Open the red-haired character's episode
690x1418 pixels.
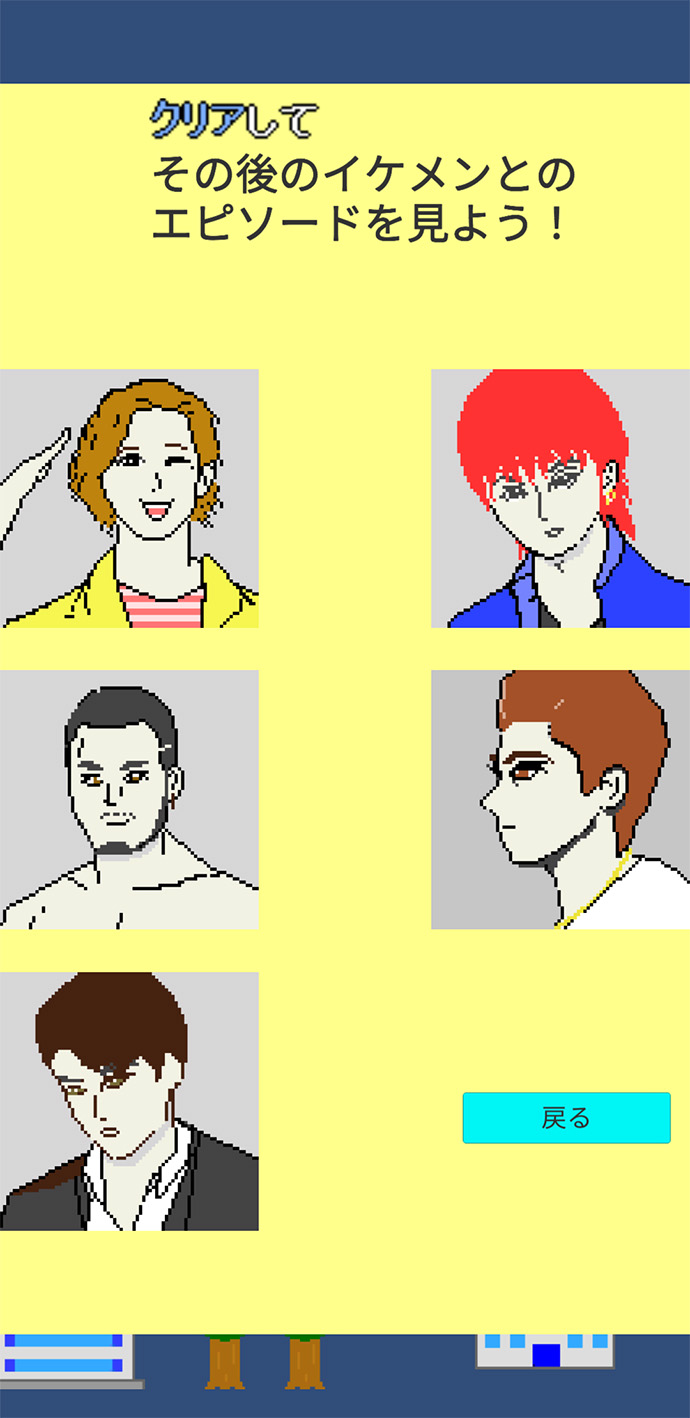560,498
